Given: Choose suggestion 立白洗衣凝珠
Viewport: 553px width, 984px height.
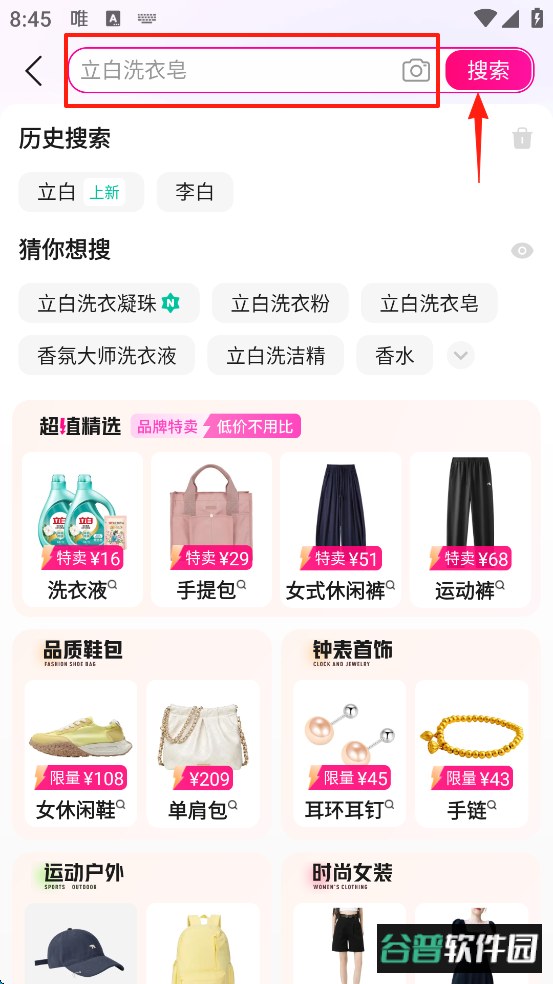Looking at the screenshot, I should [x=109, y=303].
